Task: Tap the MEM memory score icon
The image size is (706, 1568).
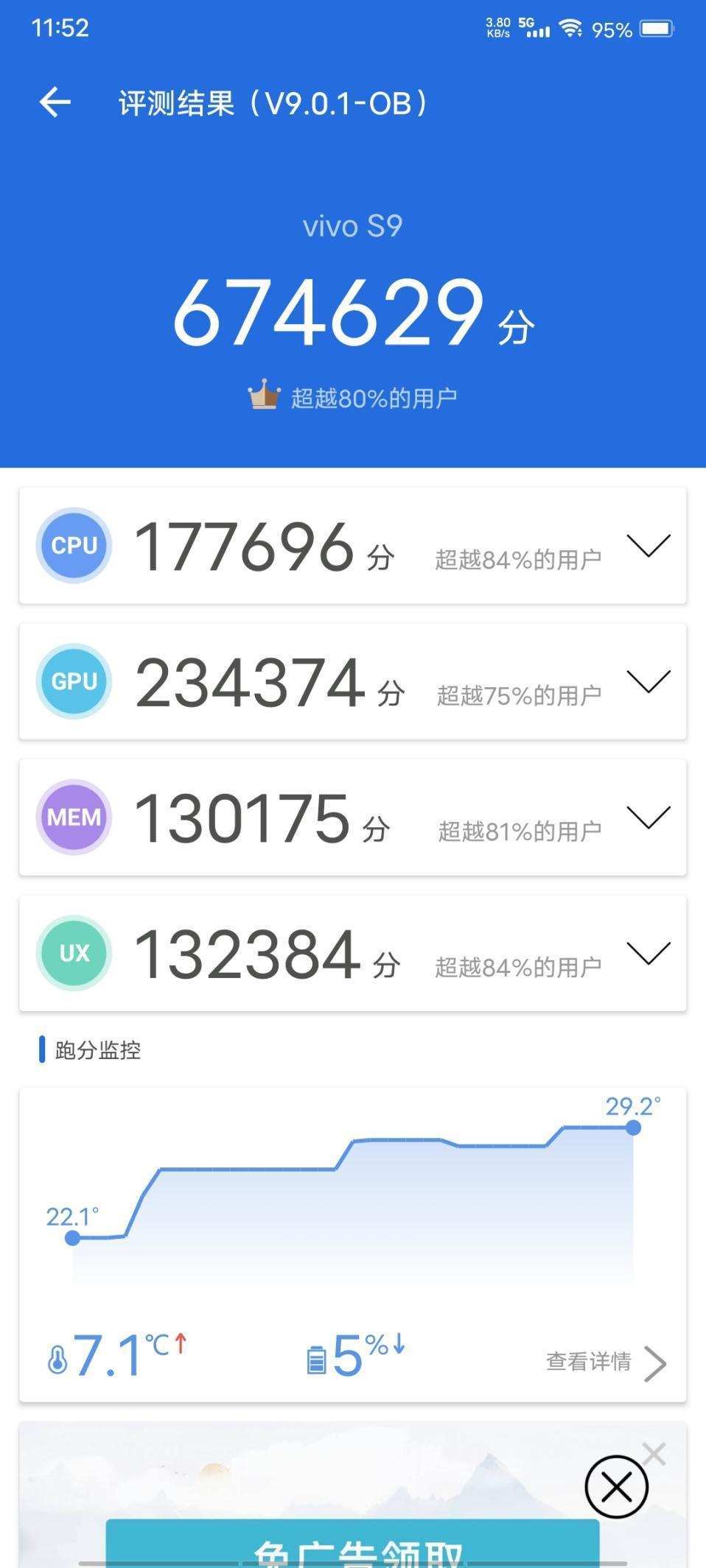Action: (x=74, y=817)
